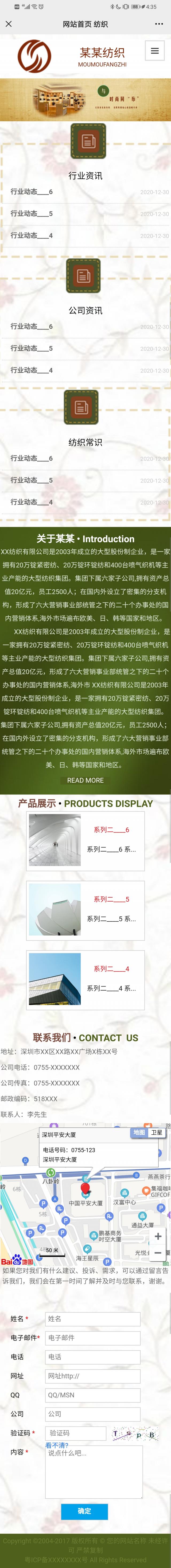171x1568 pixels.
Task: Tap 看不清? to refresh the captcha
Action: [x=56, y=1445]
